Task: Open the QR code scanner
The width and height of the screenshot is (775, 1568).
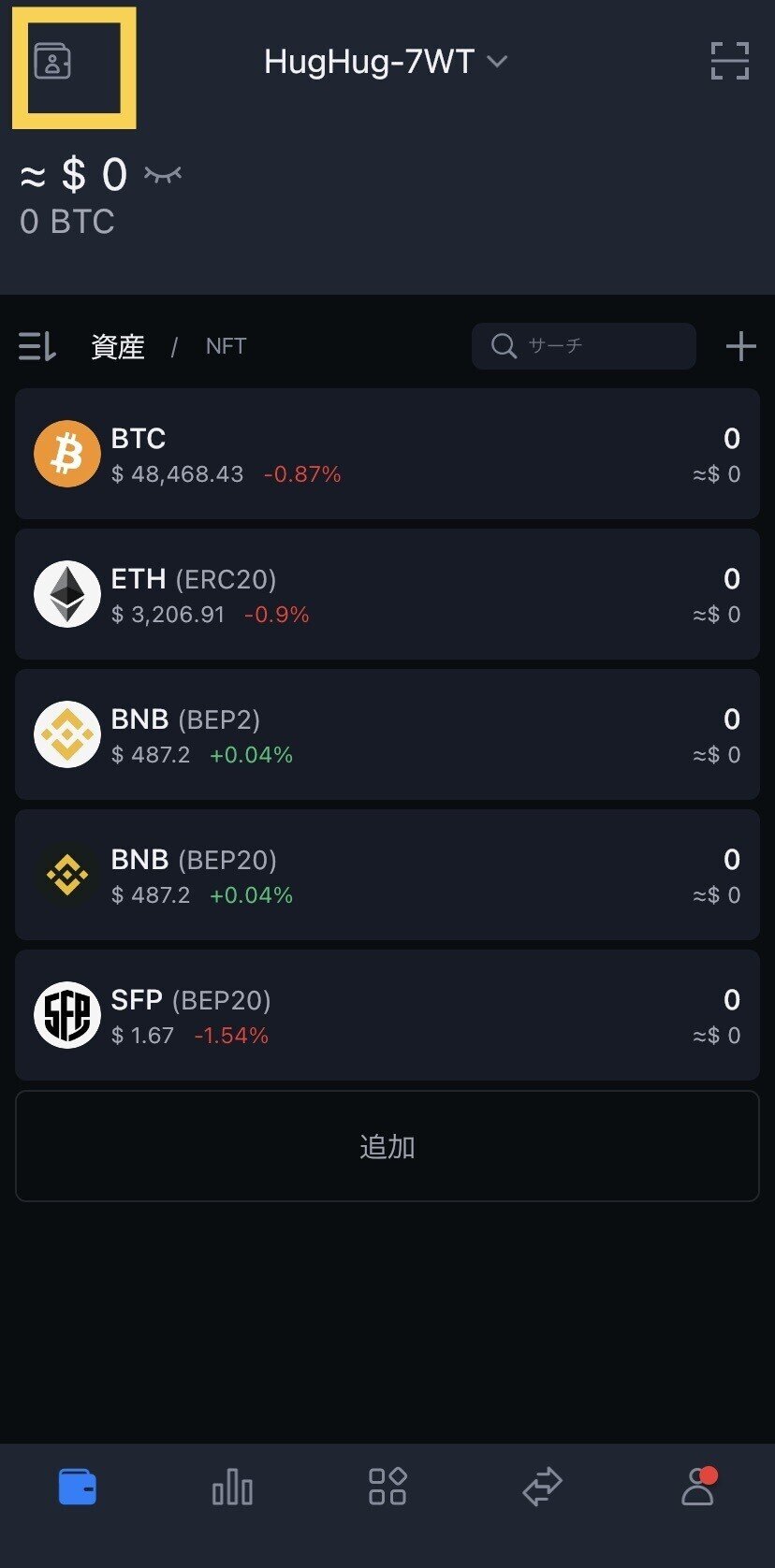Action: 729,62
